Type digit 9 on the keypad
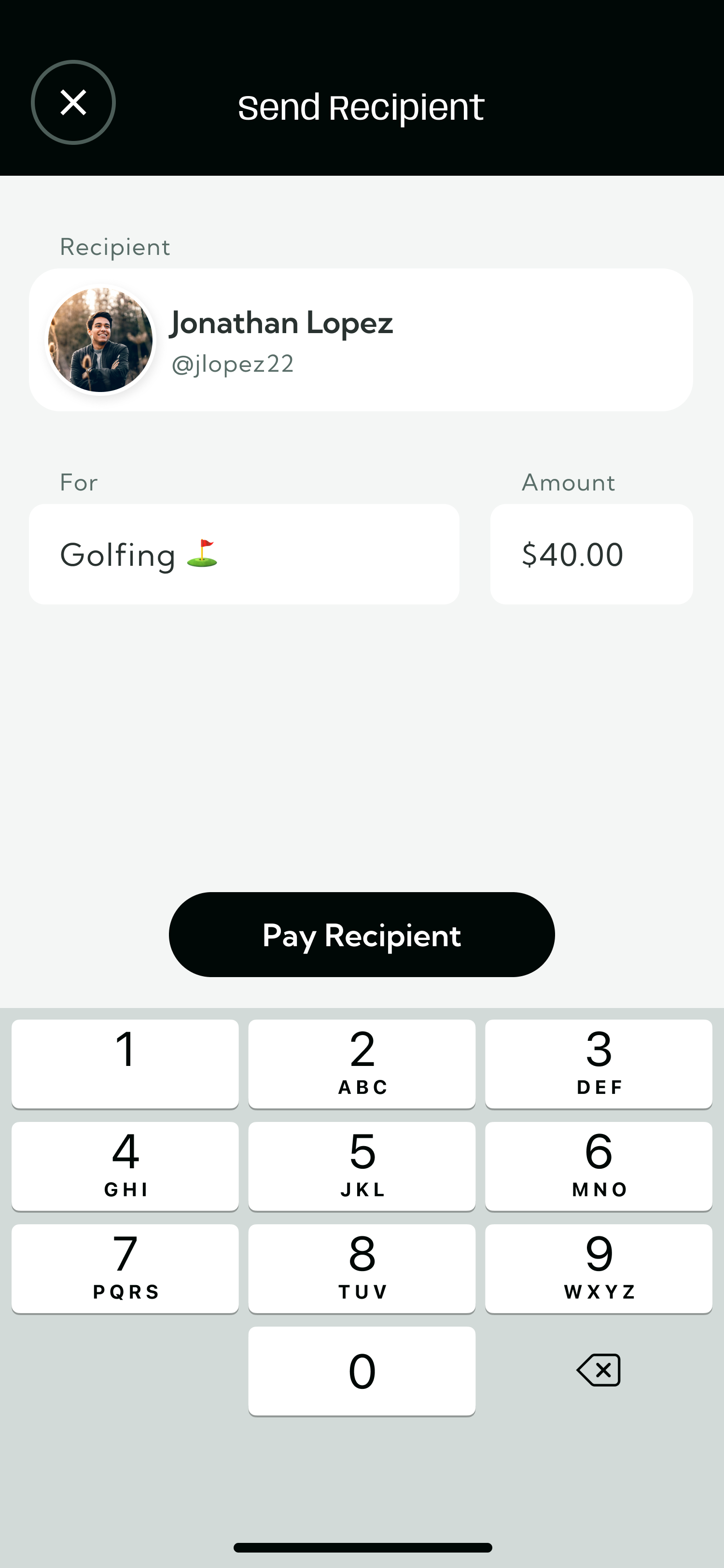 598,1268
